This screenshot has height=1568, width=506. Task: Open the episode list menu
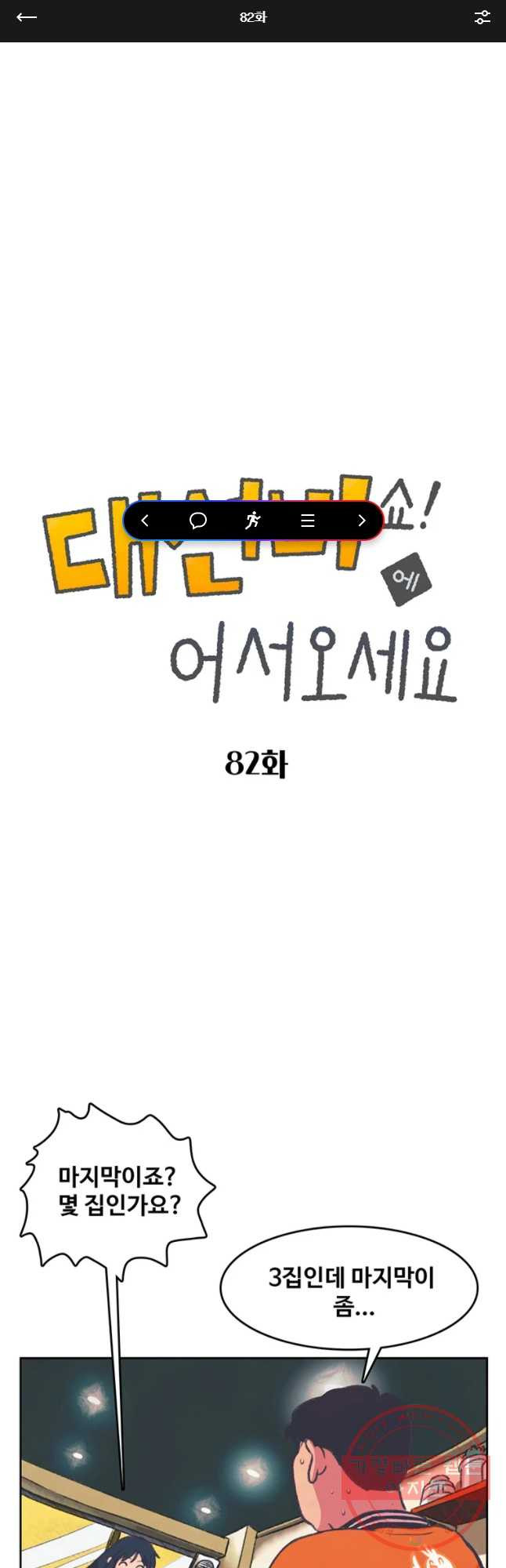pyautogui.click(x=307, y=521)
